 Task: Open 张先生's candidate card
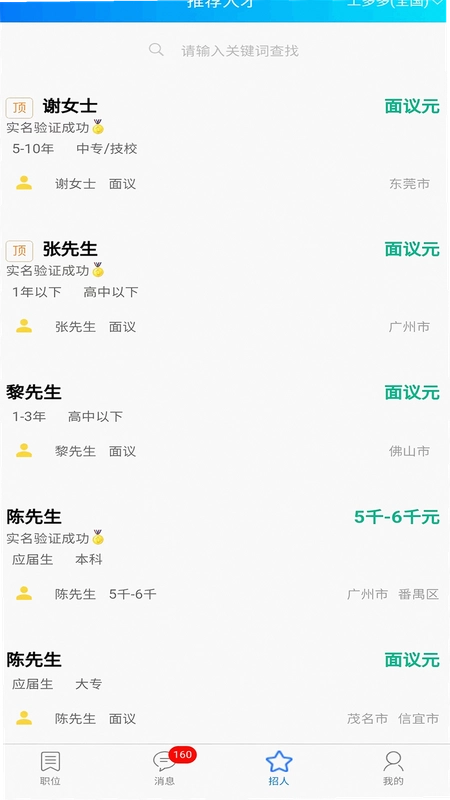pos(223,287)
